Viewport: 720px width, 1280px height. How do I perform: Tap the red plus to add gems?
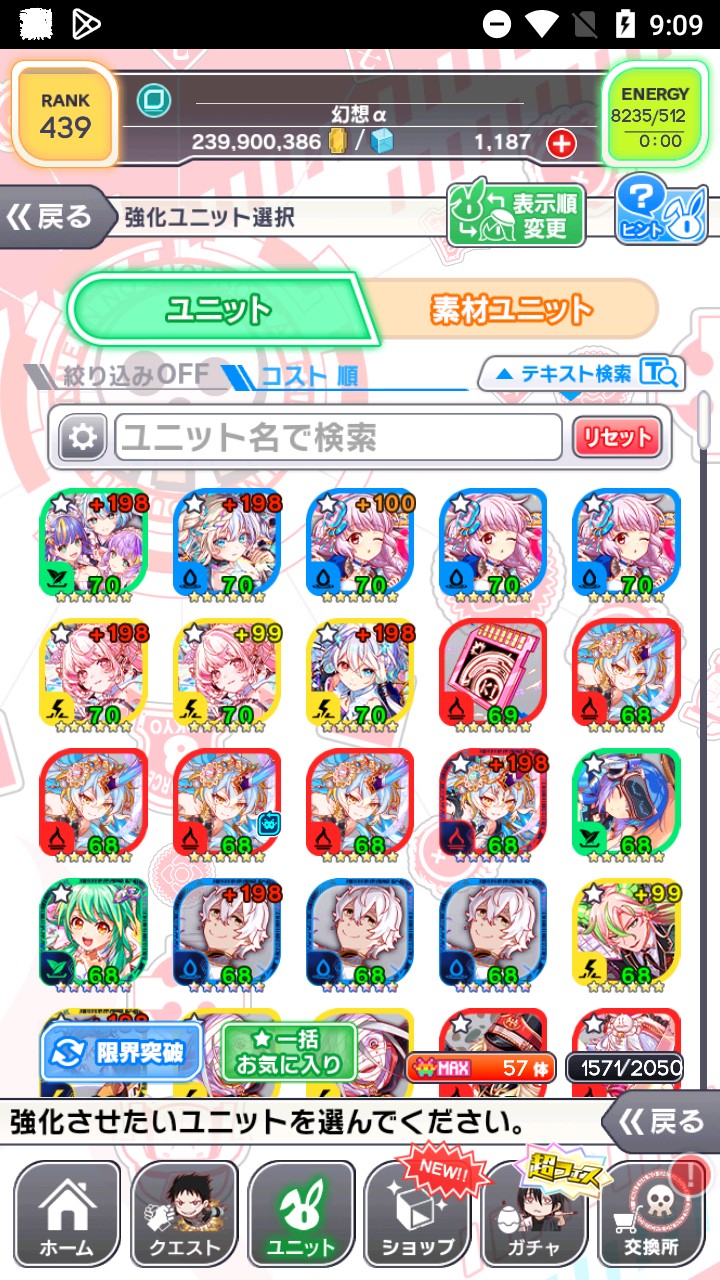tap(562, 143)
